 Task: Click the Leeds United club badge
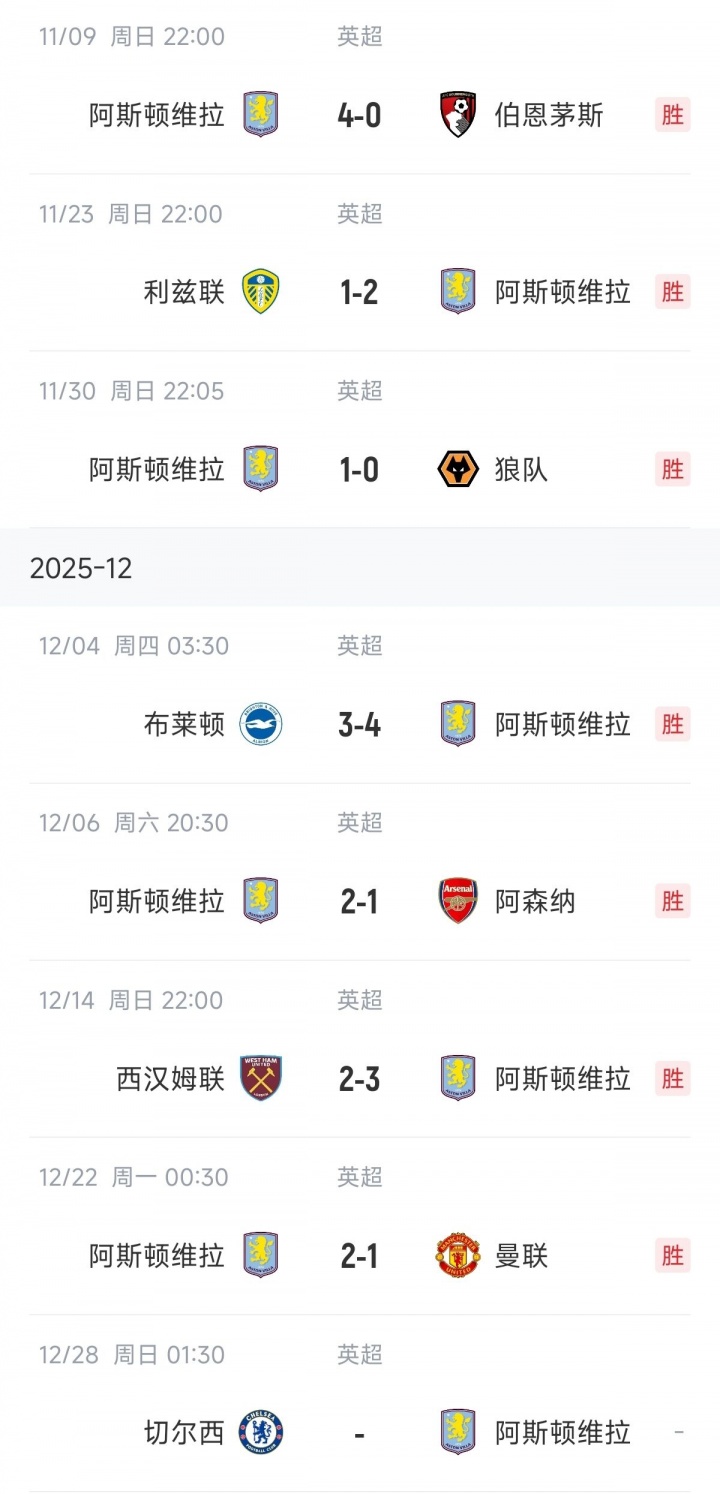point(260,292)
